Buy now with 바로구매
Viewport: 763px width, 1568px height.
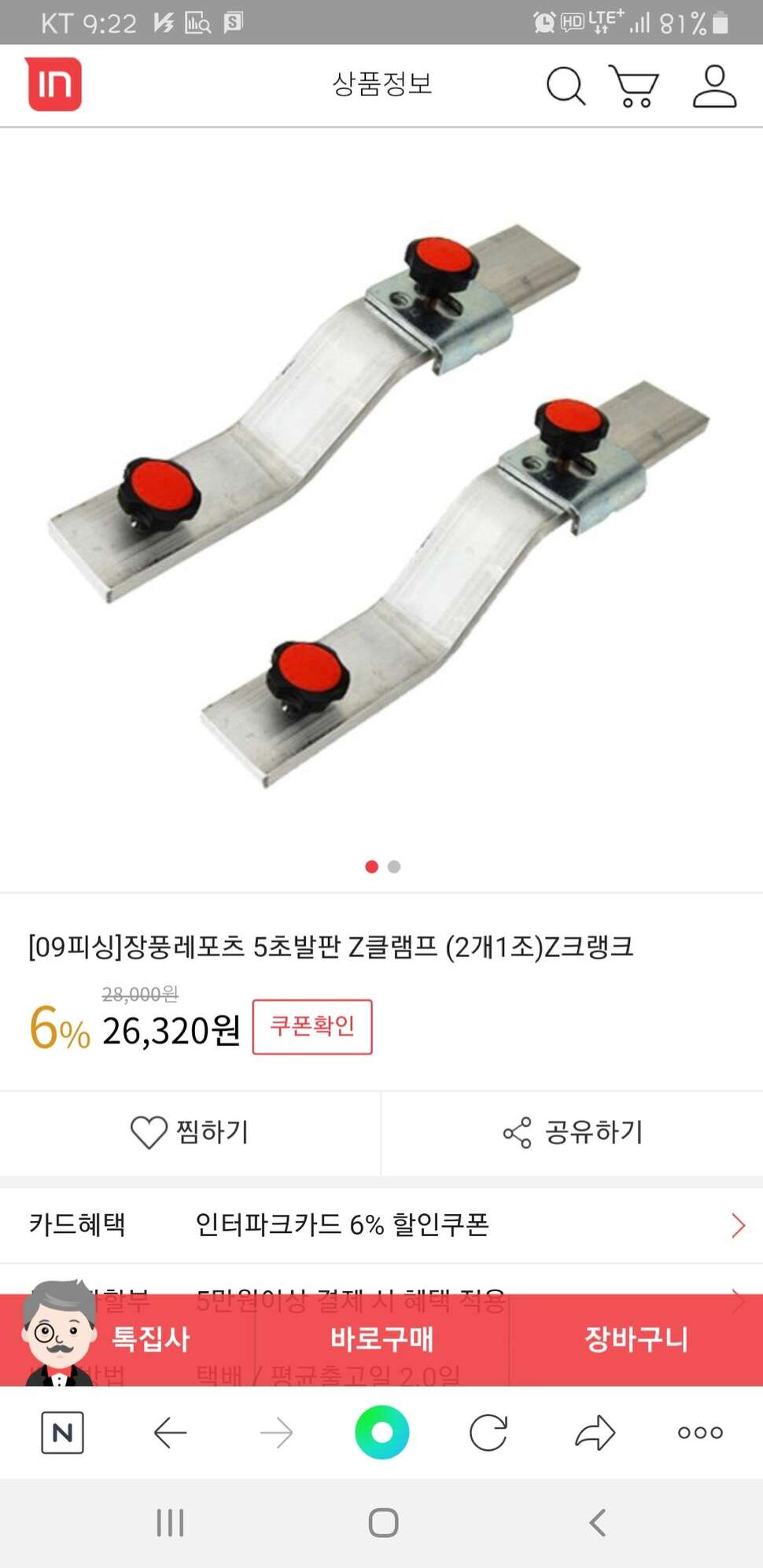[381, 1338]
